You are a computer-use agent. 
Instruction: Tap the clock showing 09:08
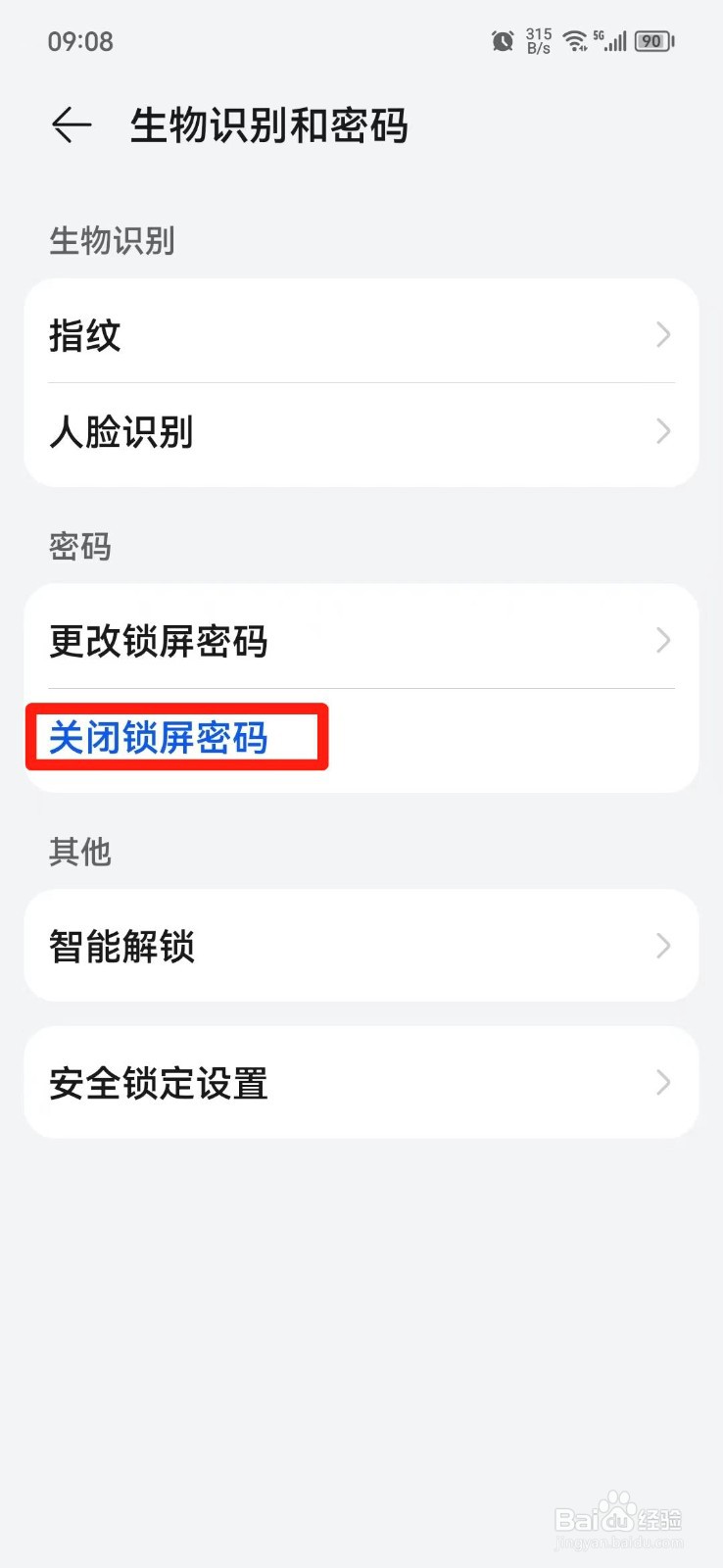[x=82, y=41]
